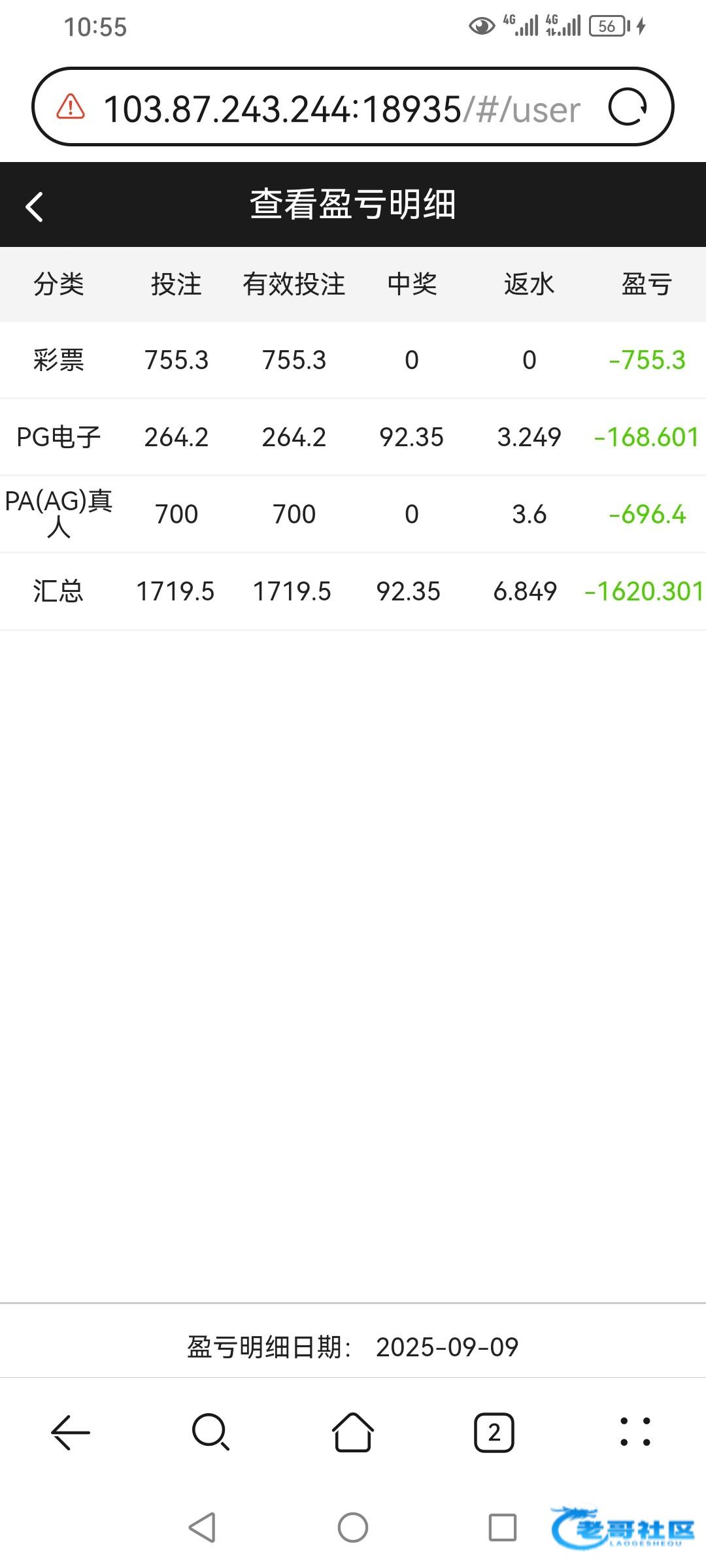Open browser search from the bottom toolbar

pos(210,1432)
